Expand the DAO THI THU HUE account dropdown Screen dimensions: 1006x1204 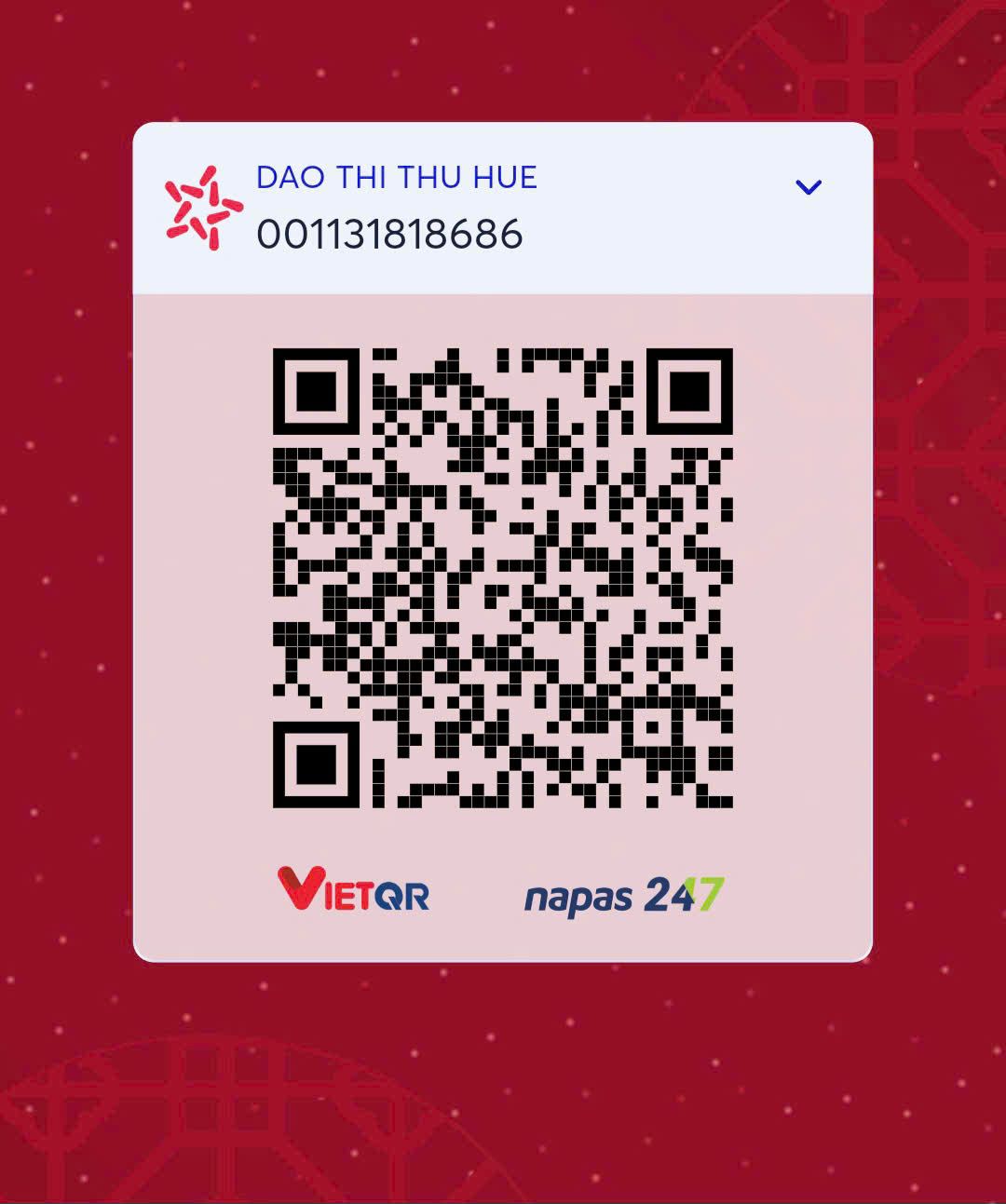click(808, 187)
